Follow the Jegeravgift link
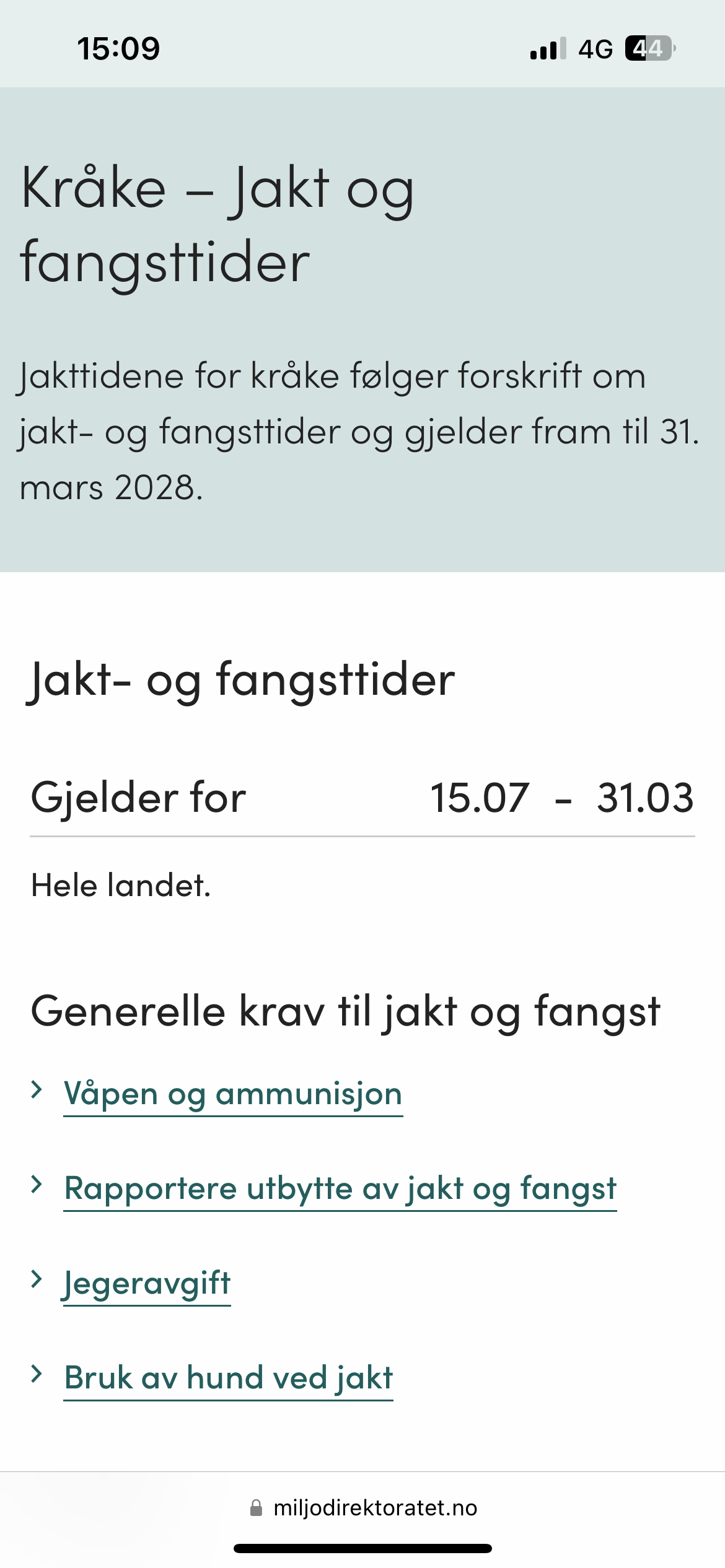The height and width of the screenshot is (1568, 725). click(147, 1283)
